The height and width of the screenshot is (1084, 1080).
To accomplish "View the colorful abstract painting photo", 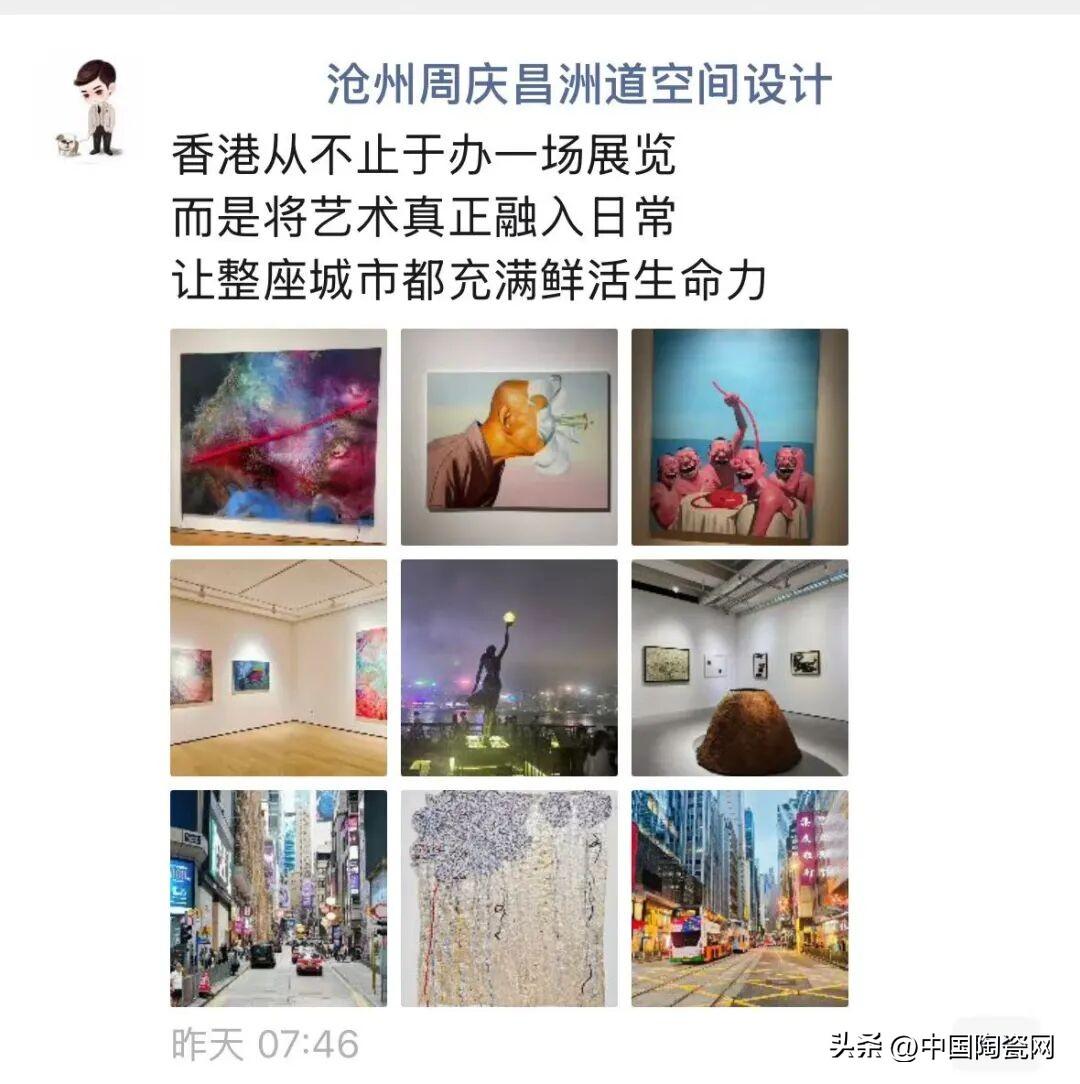I will (x=278, y=437).
